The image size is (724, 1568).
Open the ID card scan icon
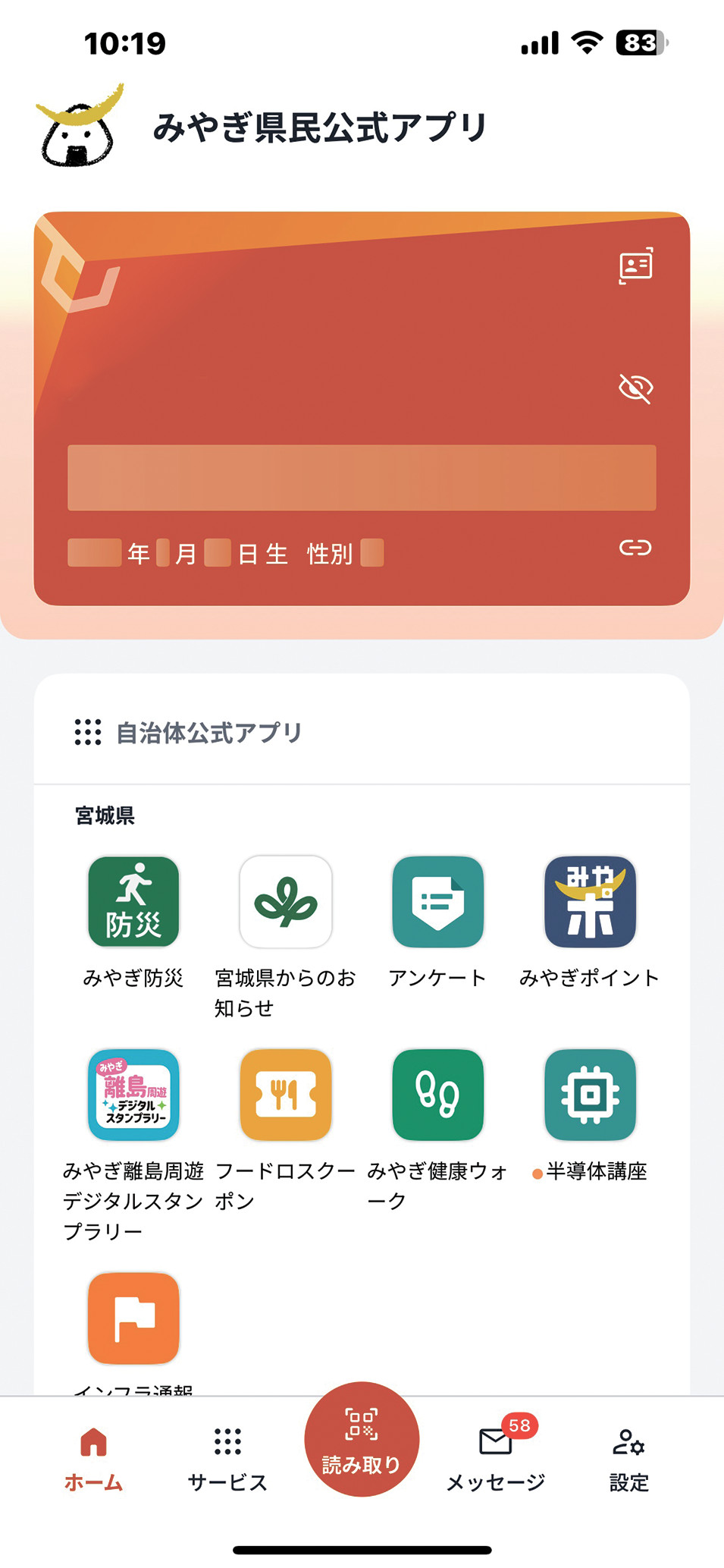click(635, 266)
